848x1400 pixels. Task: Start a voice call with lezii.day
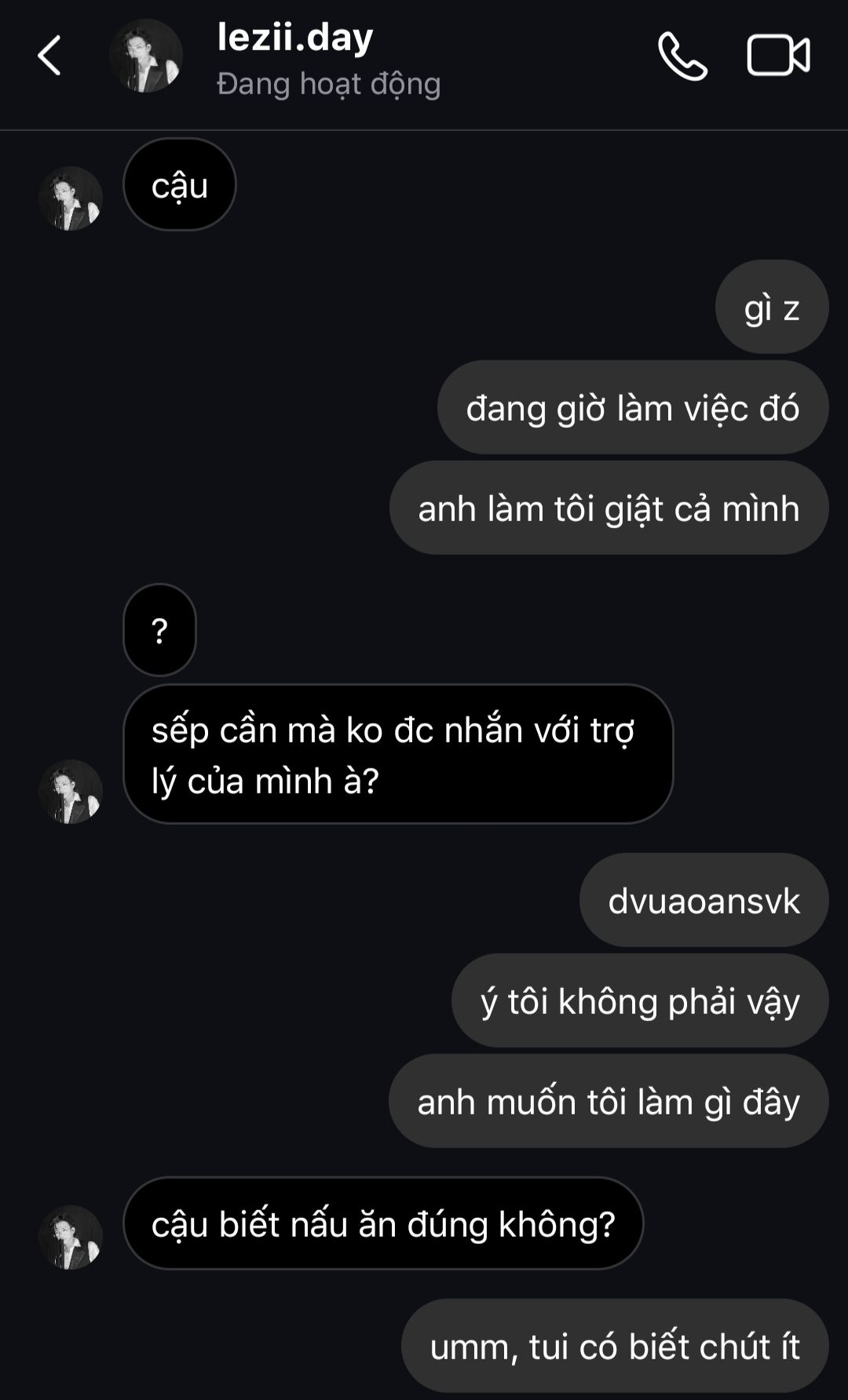(682, 56)
